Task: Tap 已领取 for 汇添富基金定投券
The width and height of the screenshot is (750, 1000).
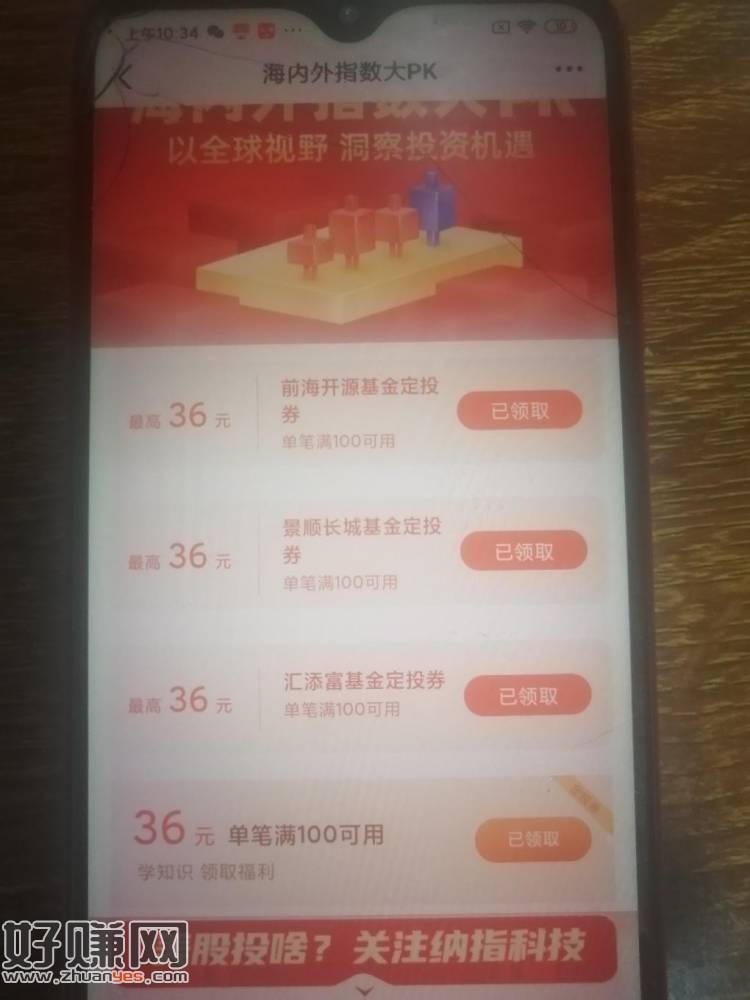Action: (528, 696)
